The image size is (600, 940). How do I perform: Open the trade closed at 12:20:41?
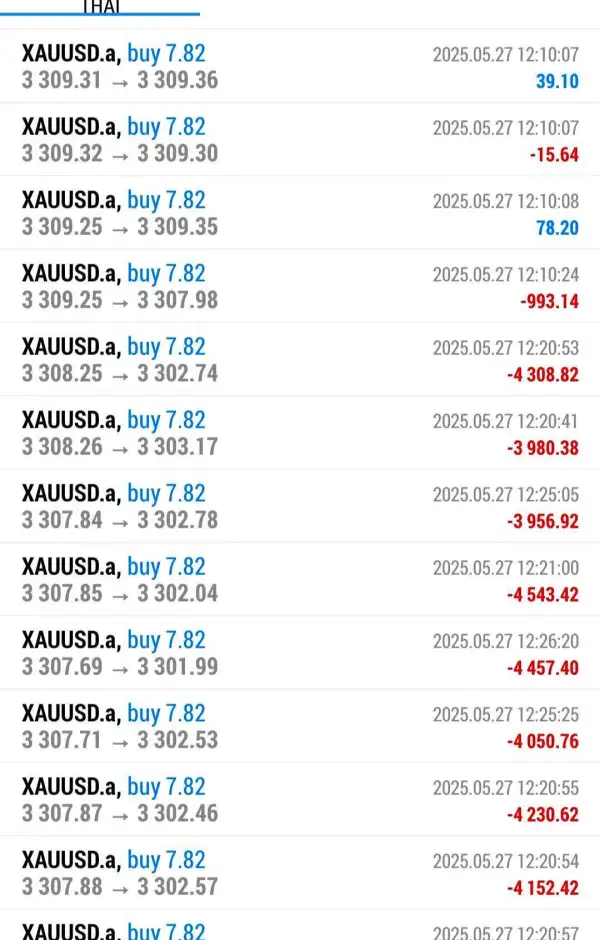tap(300, 433)
